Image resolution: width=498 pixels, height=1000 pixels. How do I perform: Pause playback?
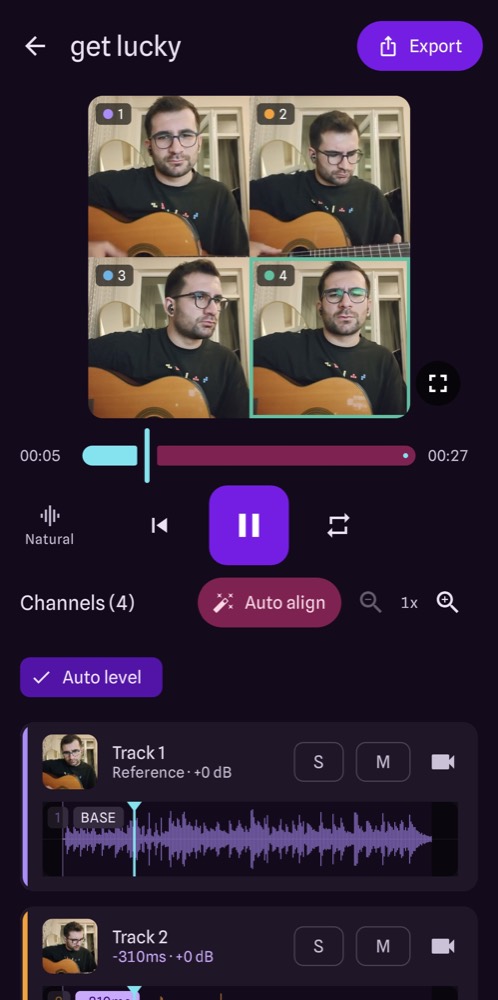click(x=249, y=525)
